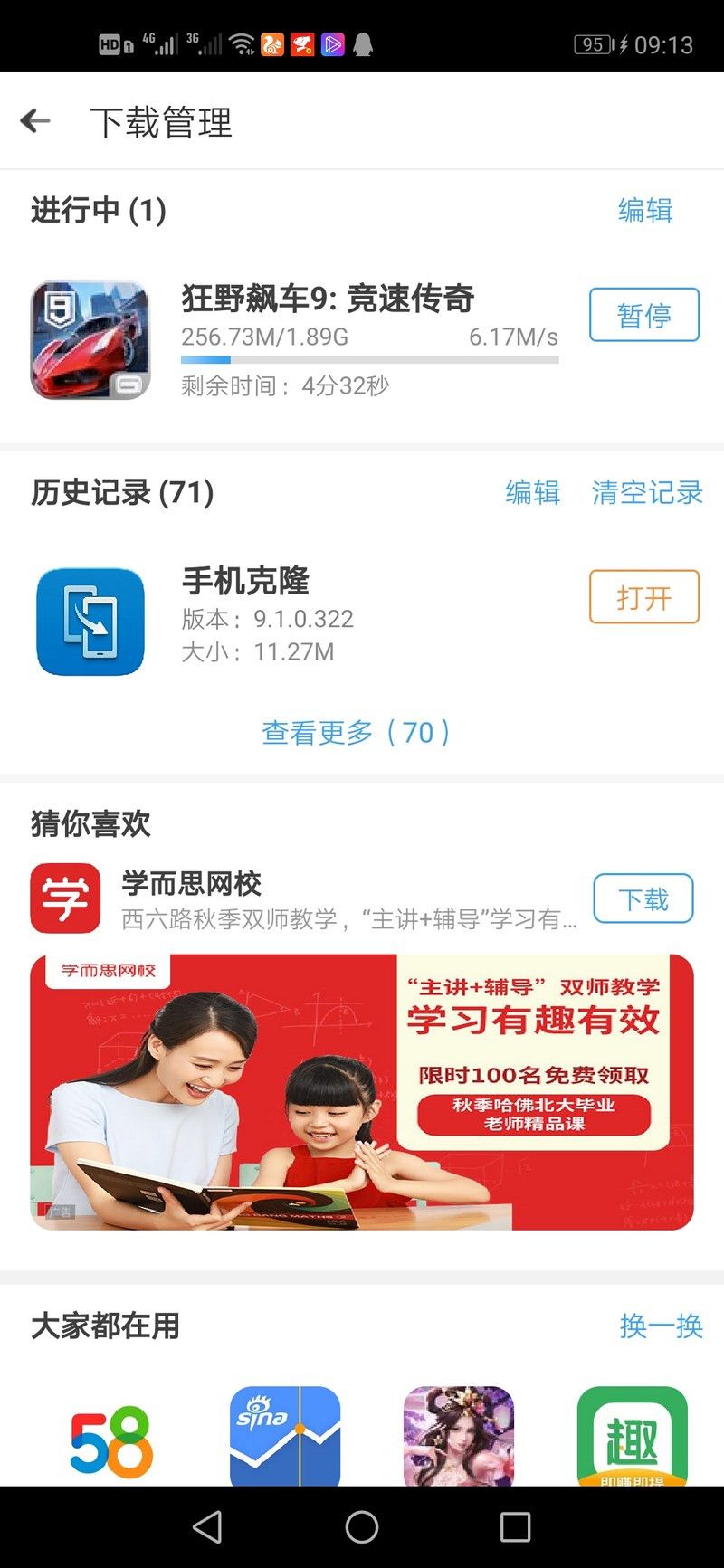Expand 查看更多 (70) records
The height and width of the screenshot is (1568, 724).
point(356,732)
